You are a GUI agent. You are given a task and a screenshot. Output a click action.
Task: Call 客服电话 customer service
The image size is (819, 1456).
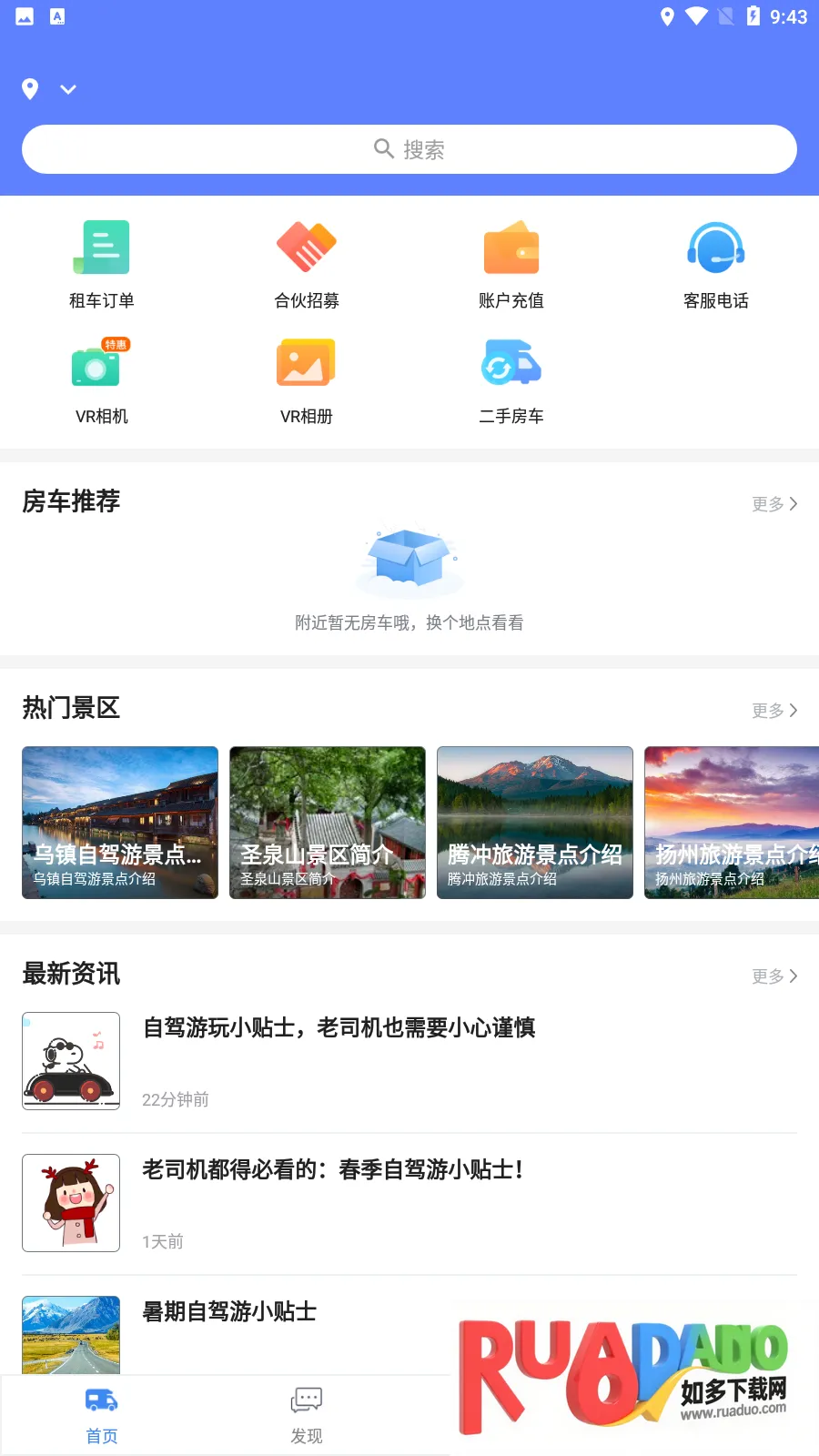(x=716, y=264)
